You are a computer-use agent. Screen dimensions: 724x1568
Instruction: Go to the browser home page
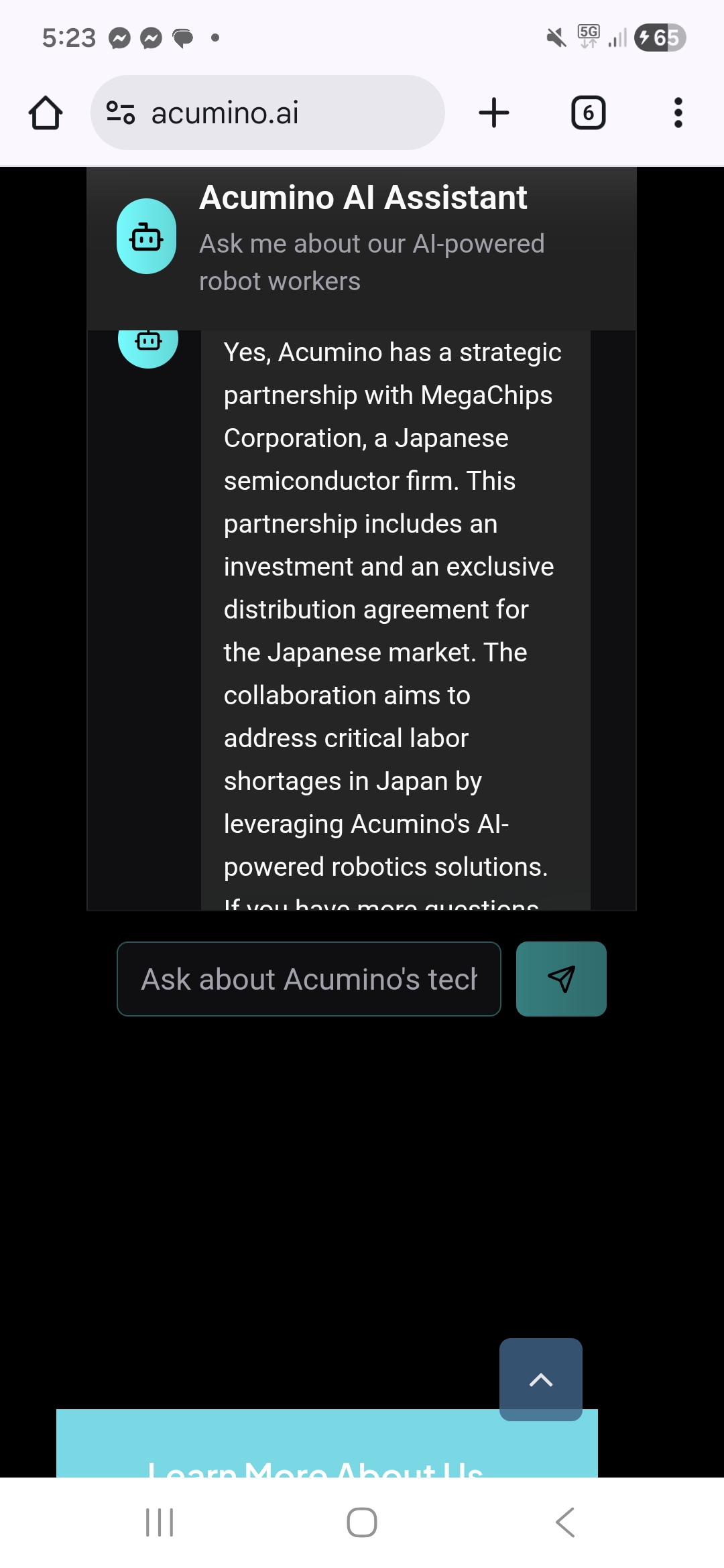pyautogui.click(x=46, y=113)
